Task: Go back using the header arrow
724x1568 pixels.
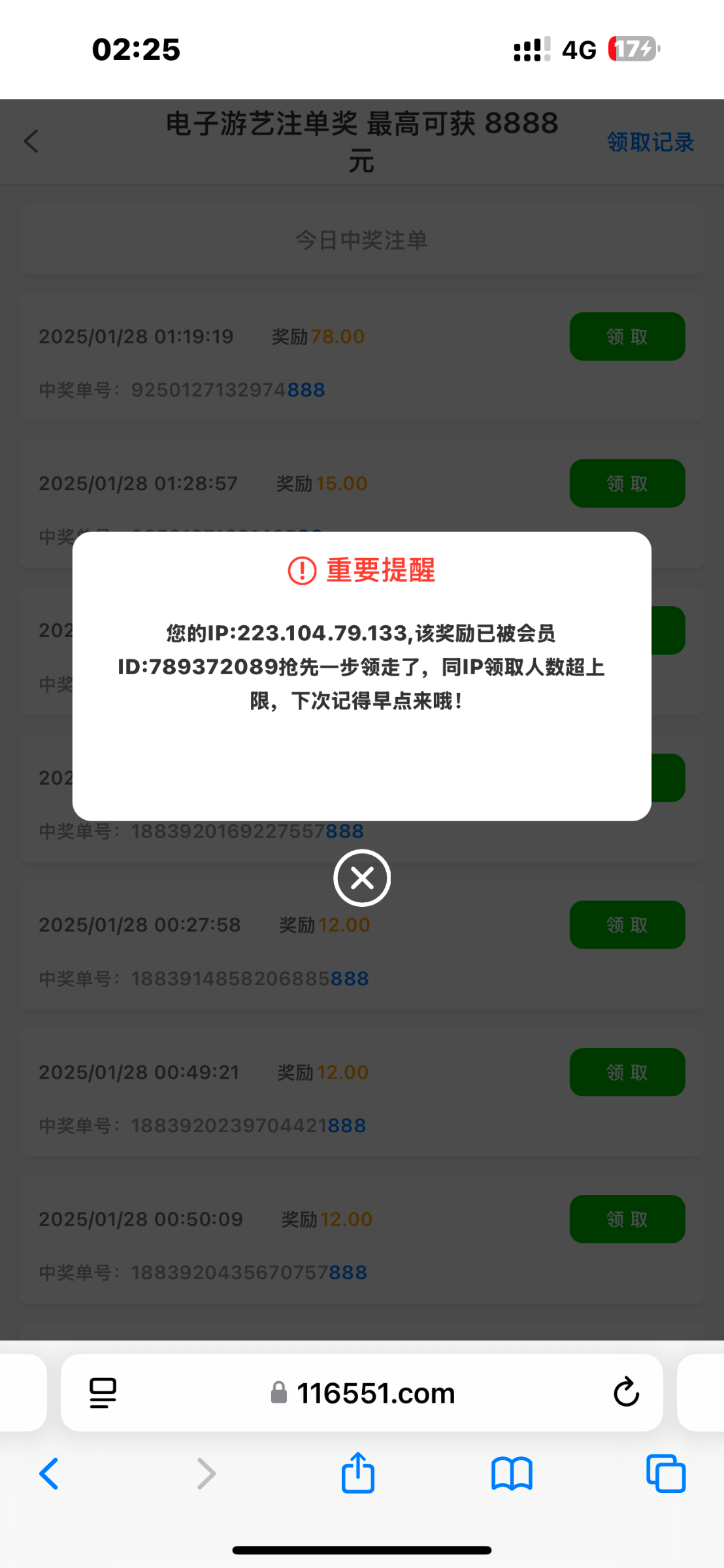Action: pyautogui.click(x=31, y=141)
